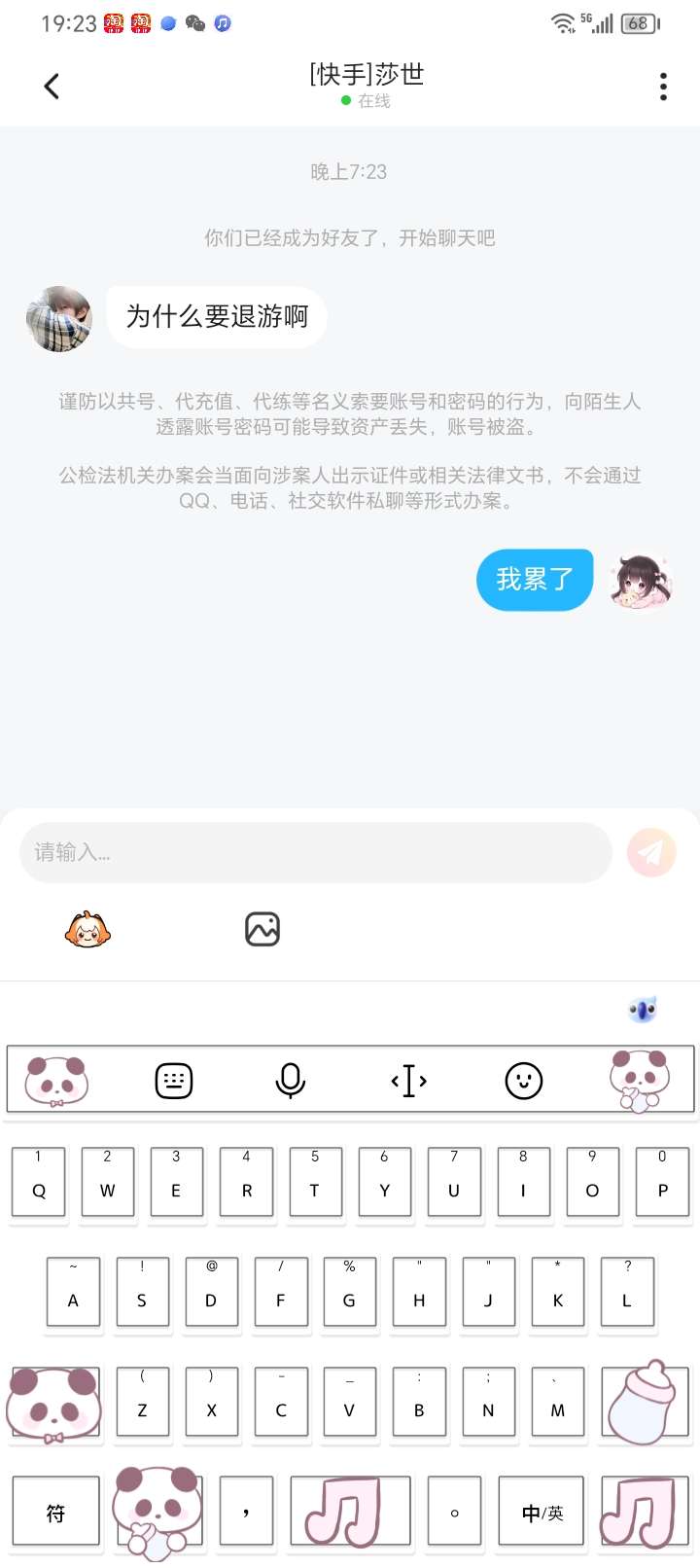This screenshot has width=700, height=1568.
Task: Go back from the chat with 莎世
Action: [x=52, y=87]
